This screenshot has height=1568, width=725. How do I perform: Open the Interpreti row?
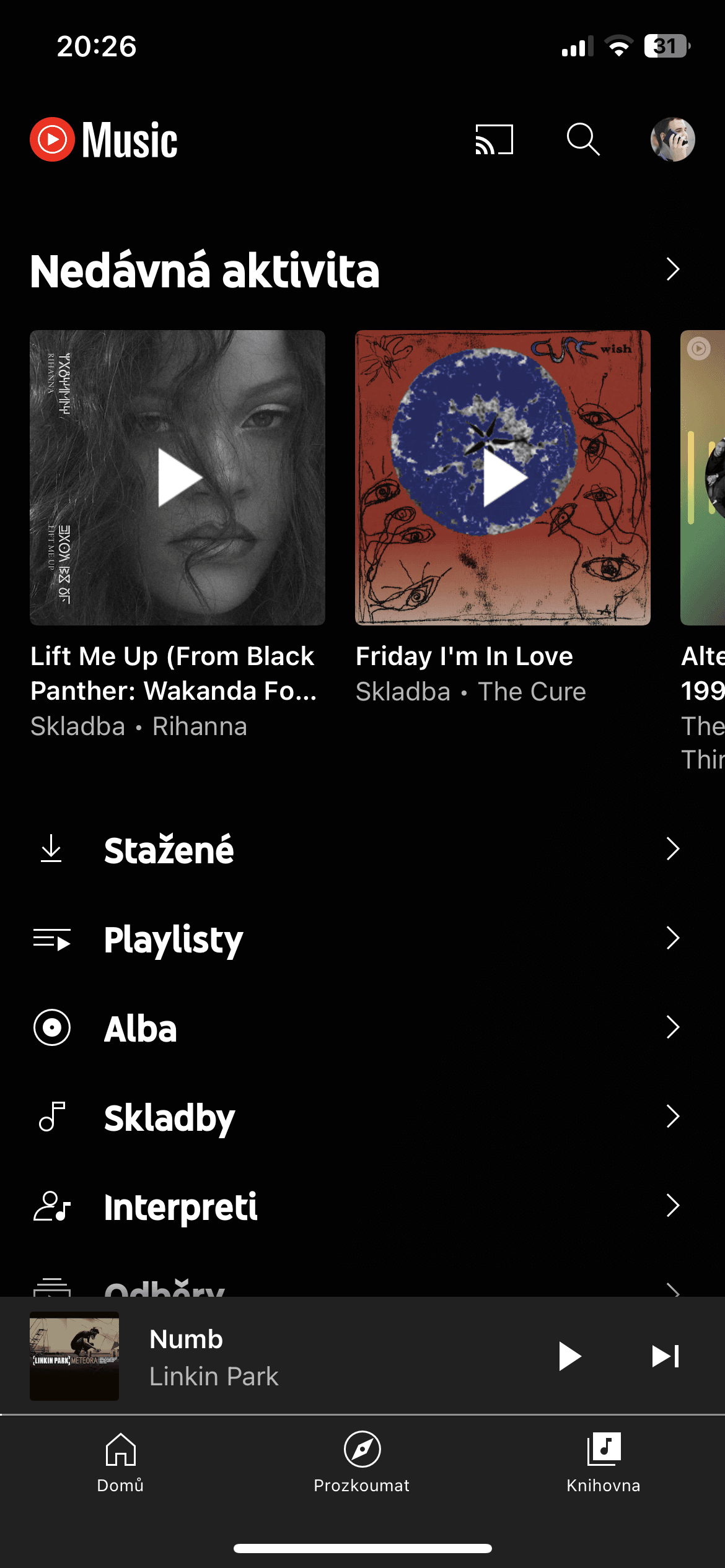pos(180,1206)
